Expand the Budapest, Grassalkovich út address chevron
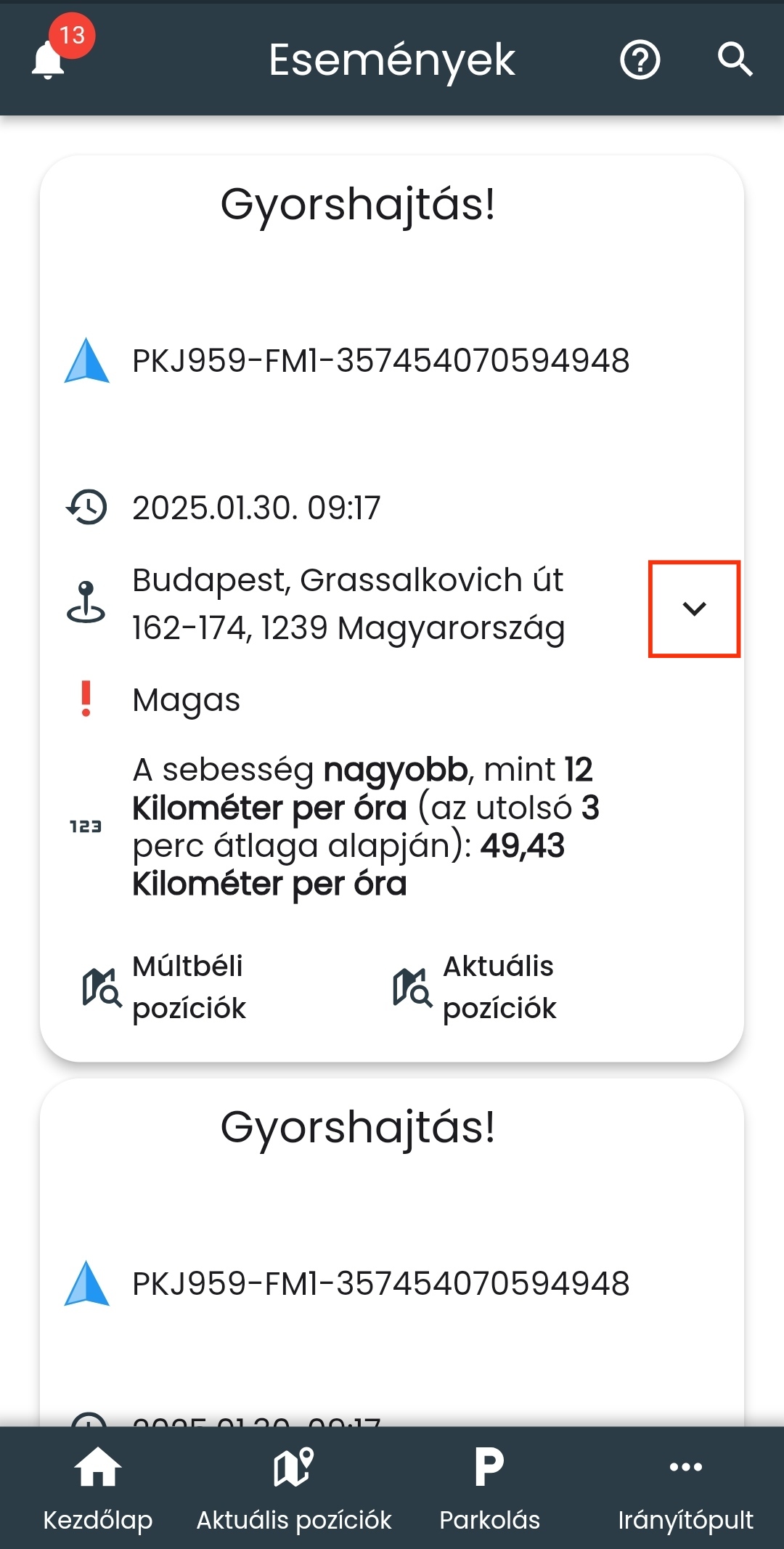Viewport: 784px width, 1549px height. point(694,609)
